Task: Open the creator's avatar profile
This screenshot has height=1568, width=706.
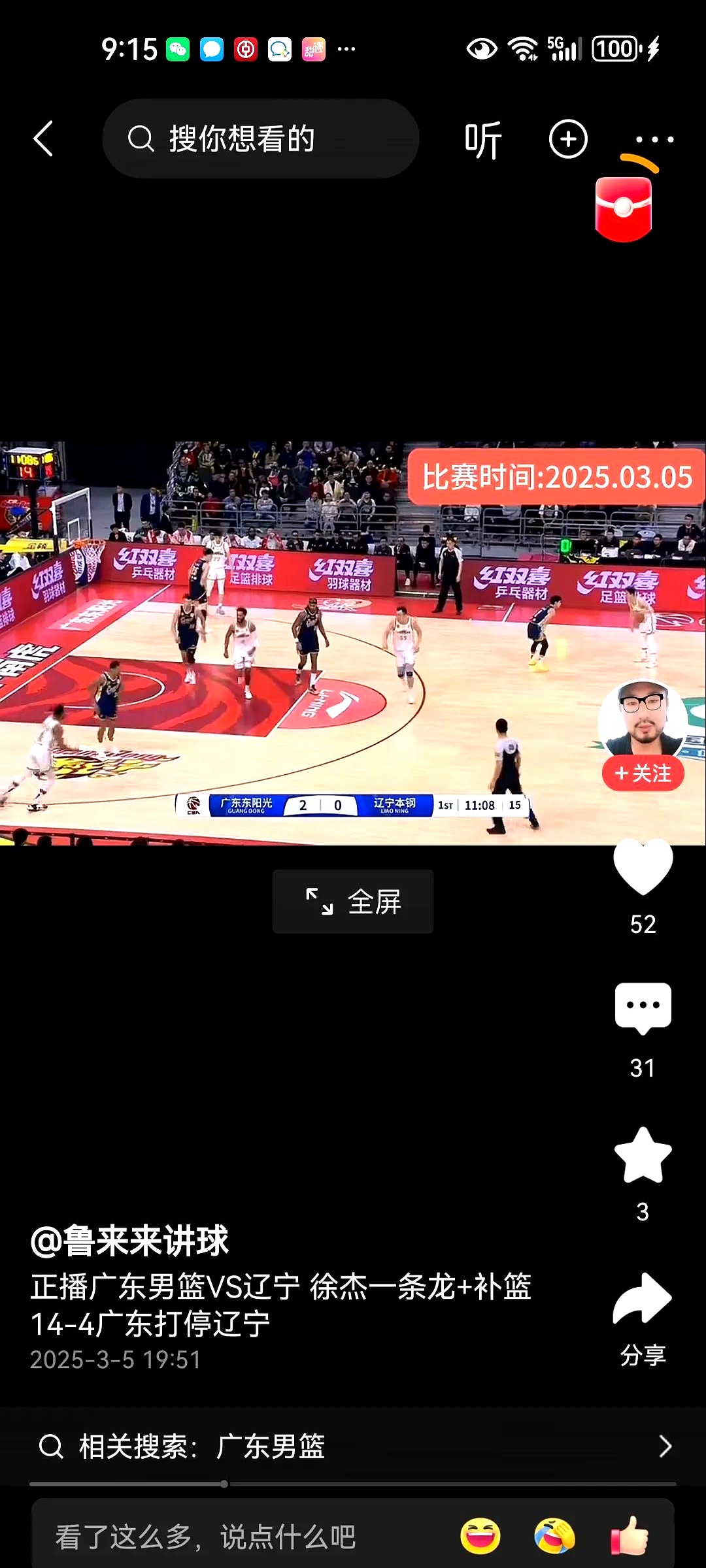Action: (x=643, y=719)
